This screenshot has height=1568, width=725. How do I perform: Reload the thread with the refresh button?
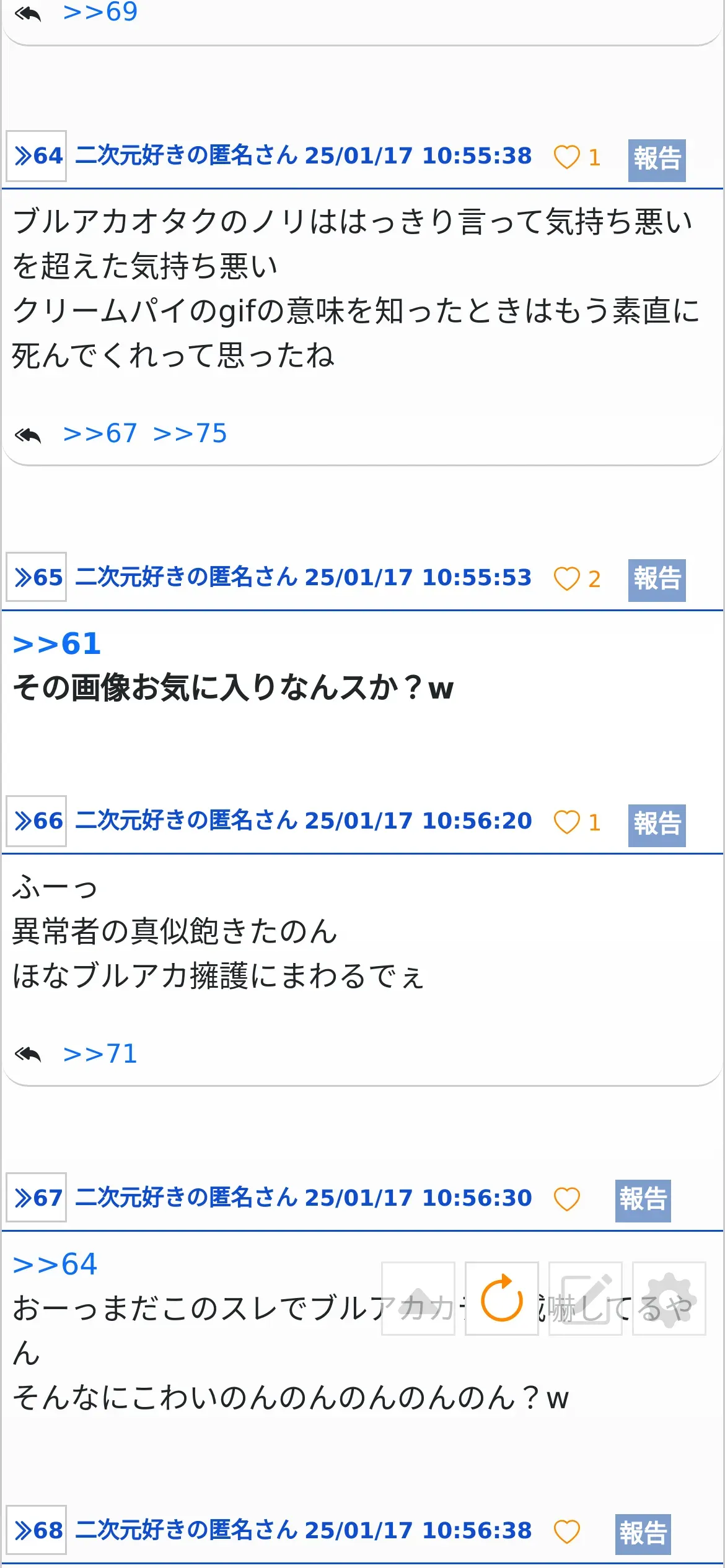(501, 1298)
